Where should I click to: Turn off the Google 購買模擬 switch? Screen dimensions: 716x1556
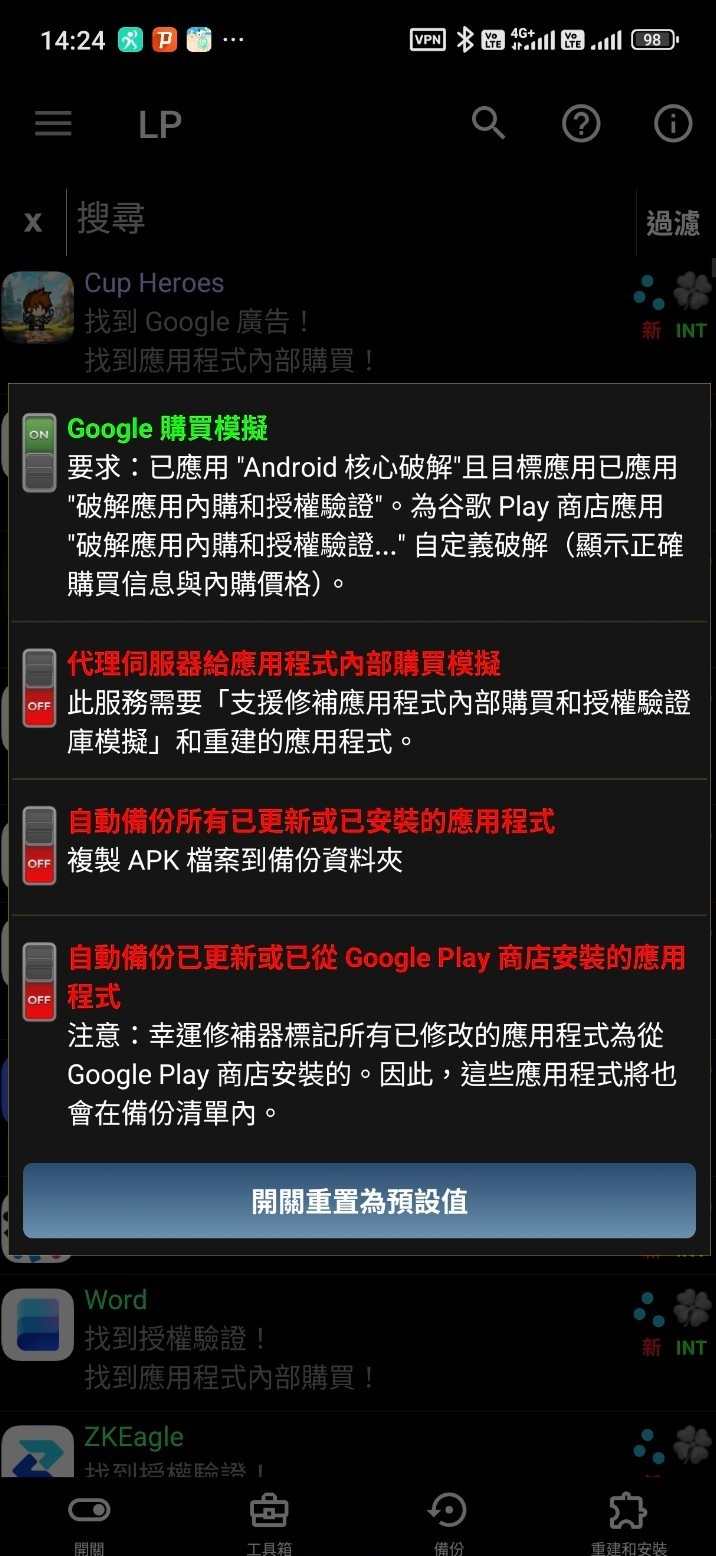(40, 453)
